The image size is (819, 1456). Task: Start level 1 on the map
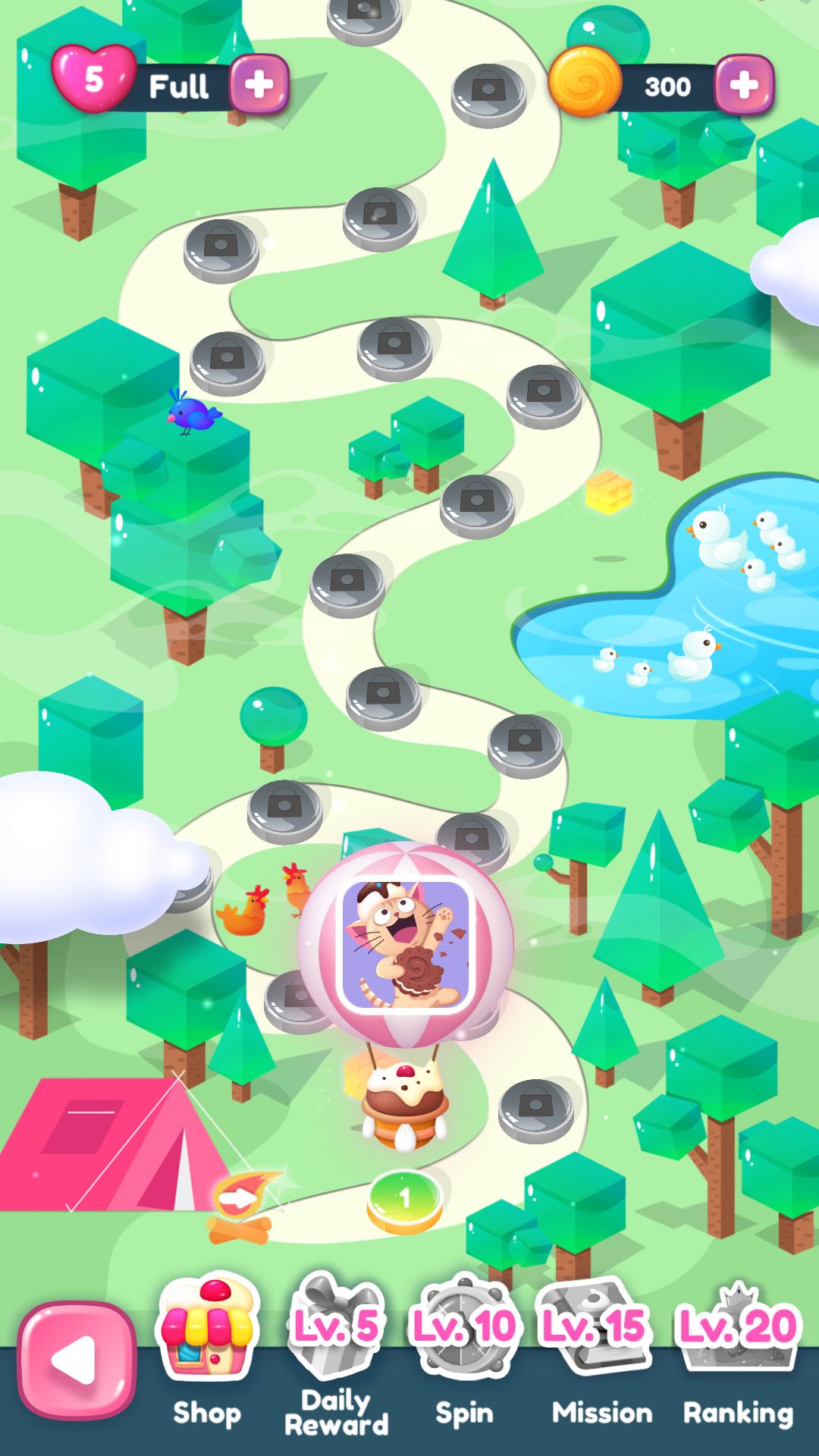pos(405,1200)
